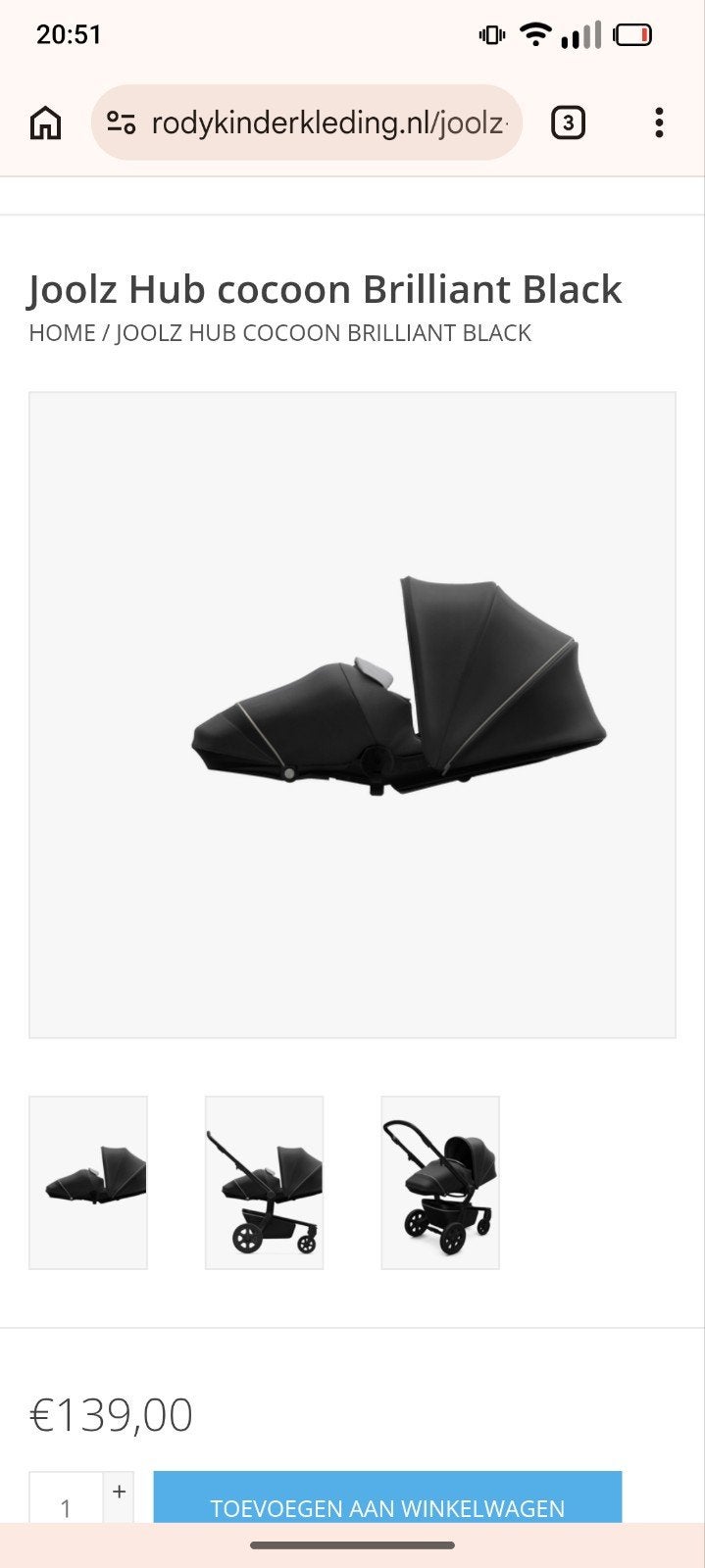Select the first thumbnail of the cocoon alone
The image size is (705, 1568).
[x=88, y=1183]
